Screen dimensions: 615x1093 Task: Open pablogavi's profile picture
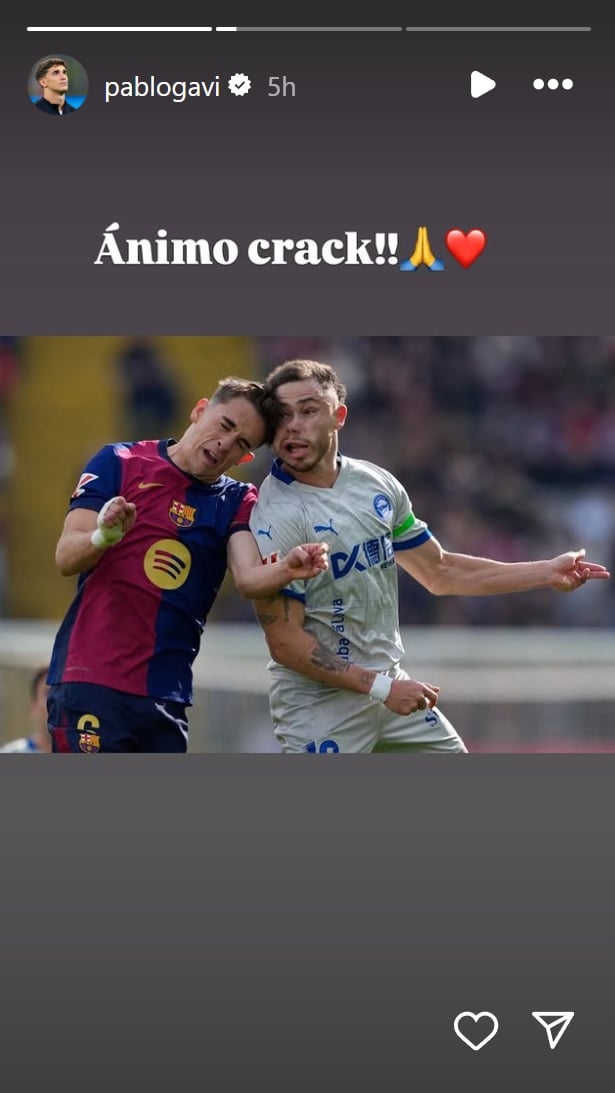tap(57, 85)
